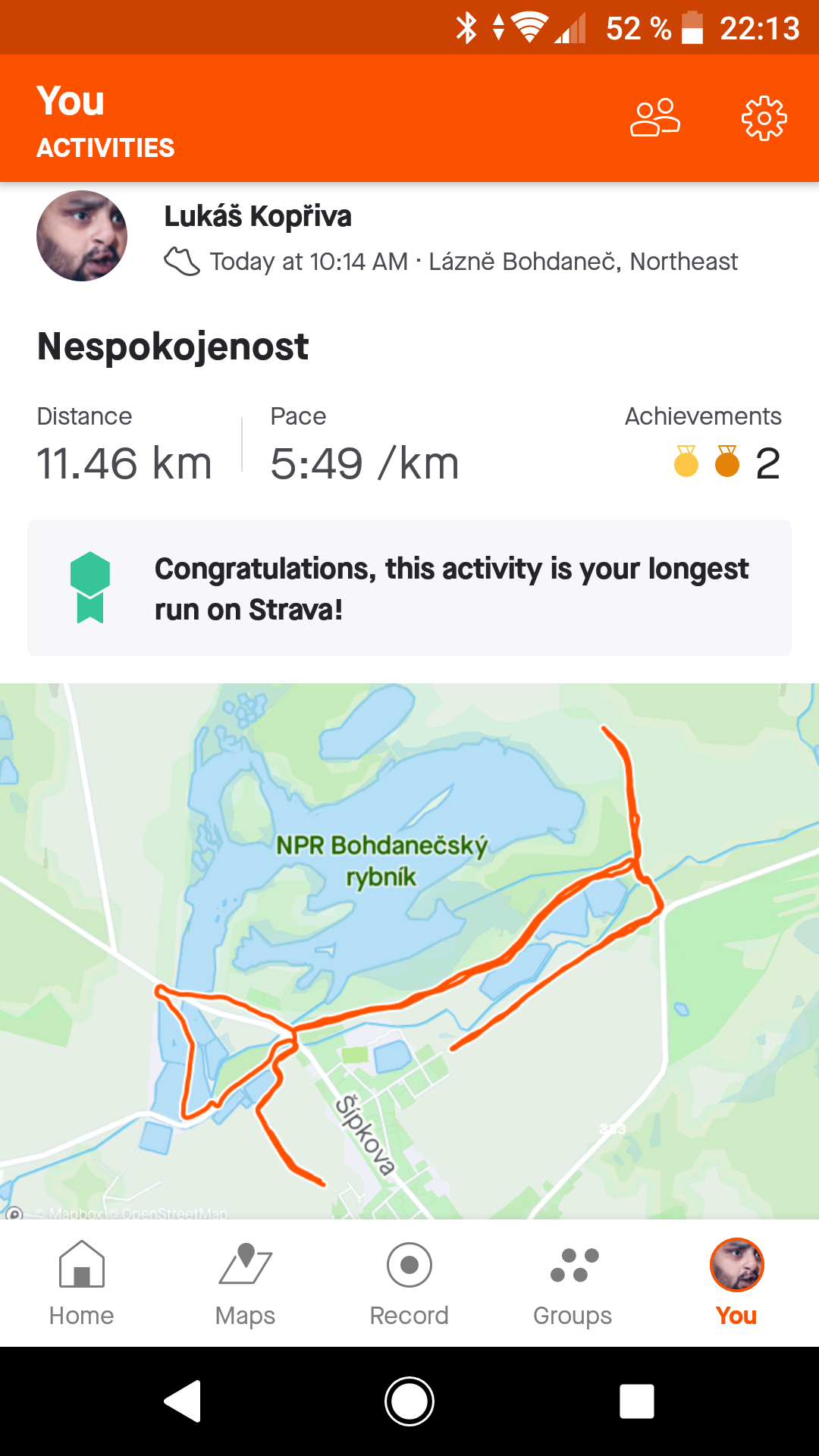819x1456 pixels.
Task: Open the find friends icon
Action: point(655,118)
